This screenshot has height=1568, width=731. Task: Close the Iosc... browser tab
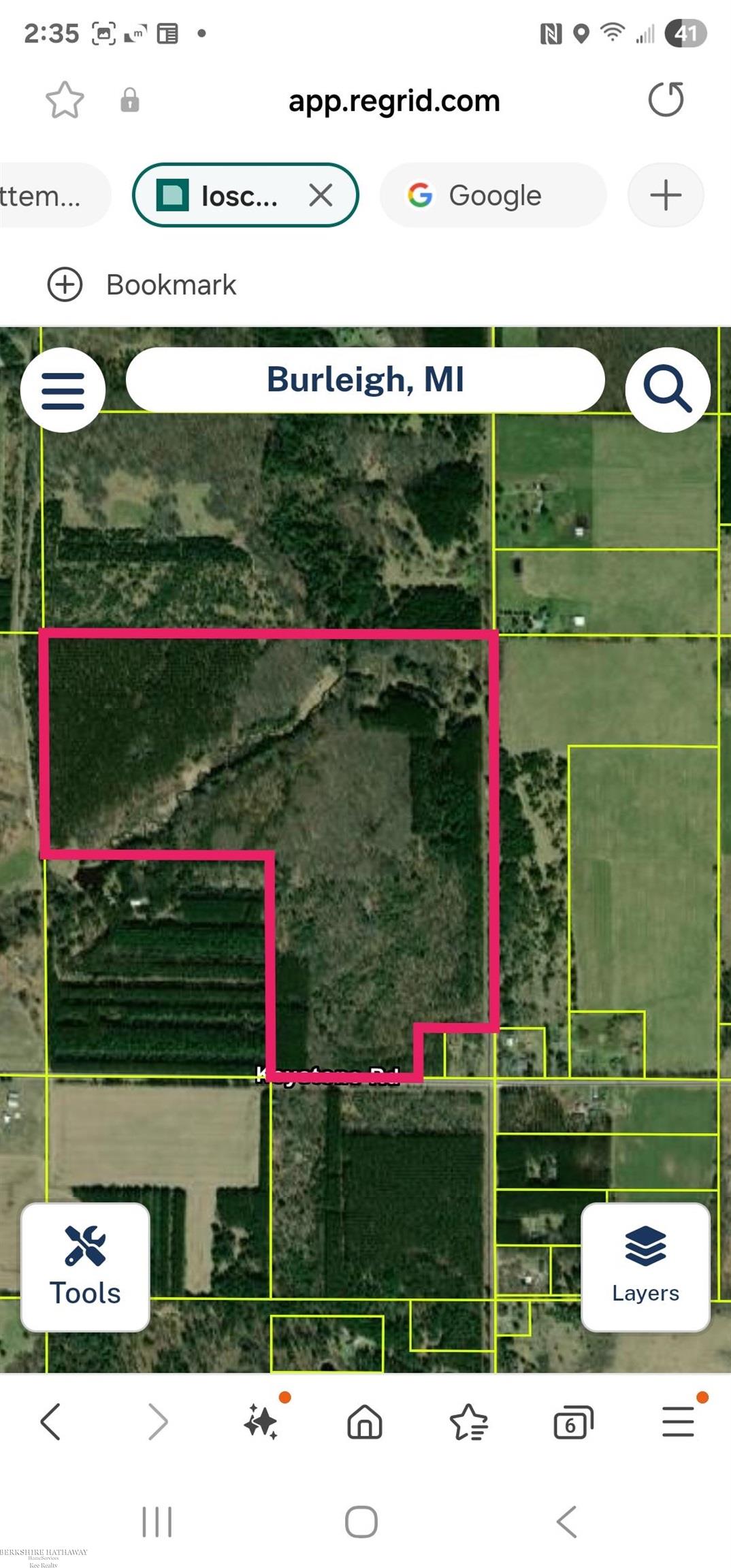click(321, 195)
